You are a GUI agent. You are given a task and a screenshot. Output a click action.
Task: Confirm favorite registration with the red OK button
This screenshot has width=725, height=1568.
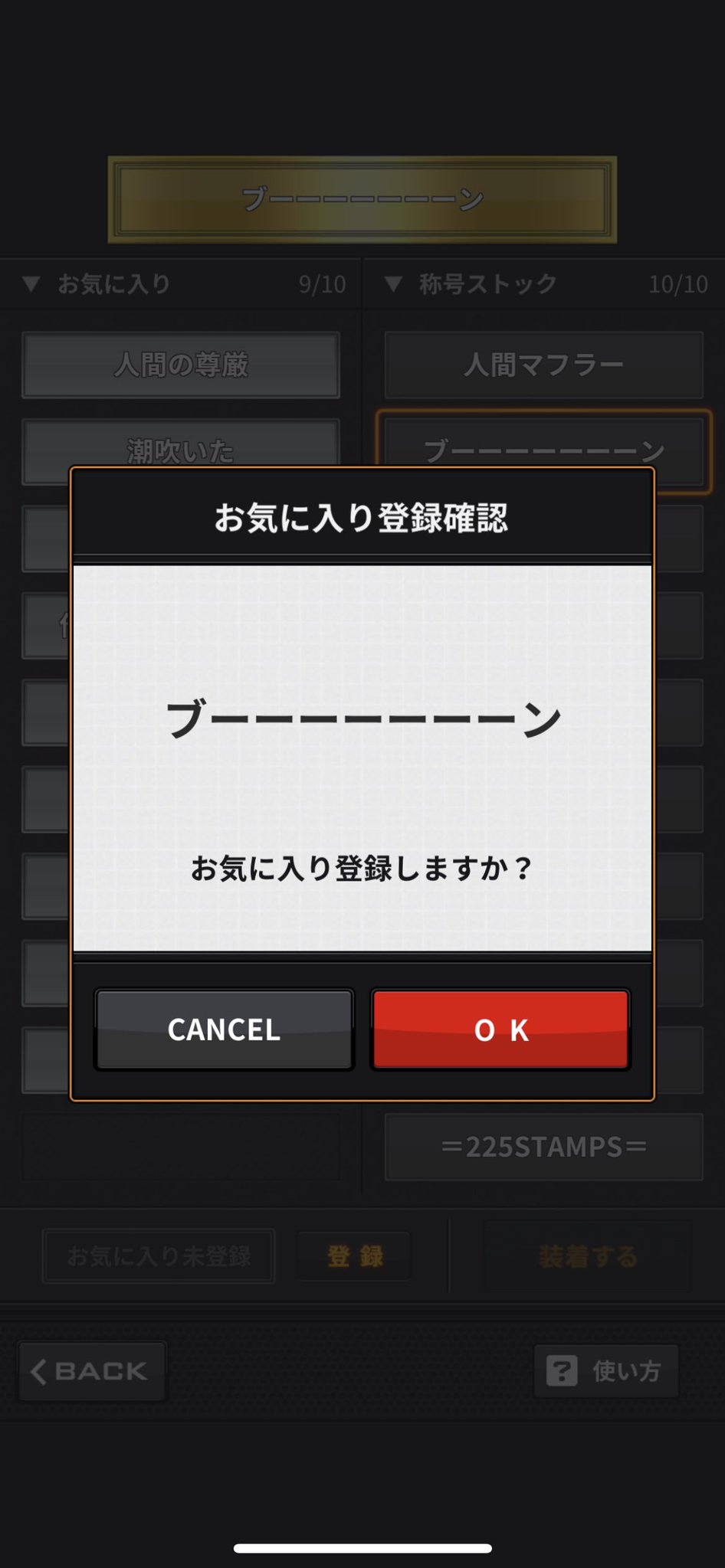point(500,1029)
